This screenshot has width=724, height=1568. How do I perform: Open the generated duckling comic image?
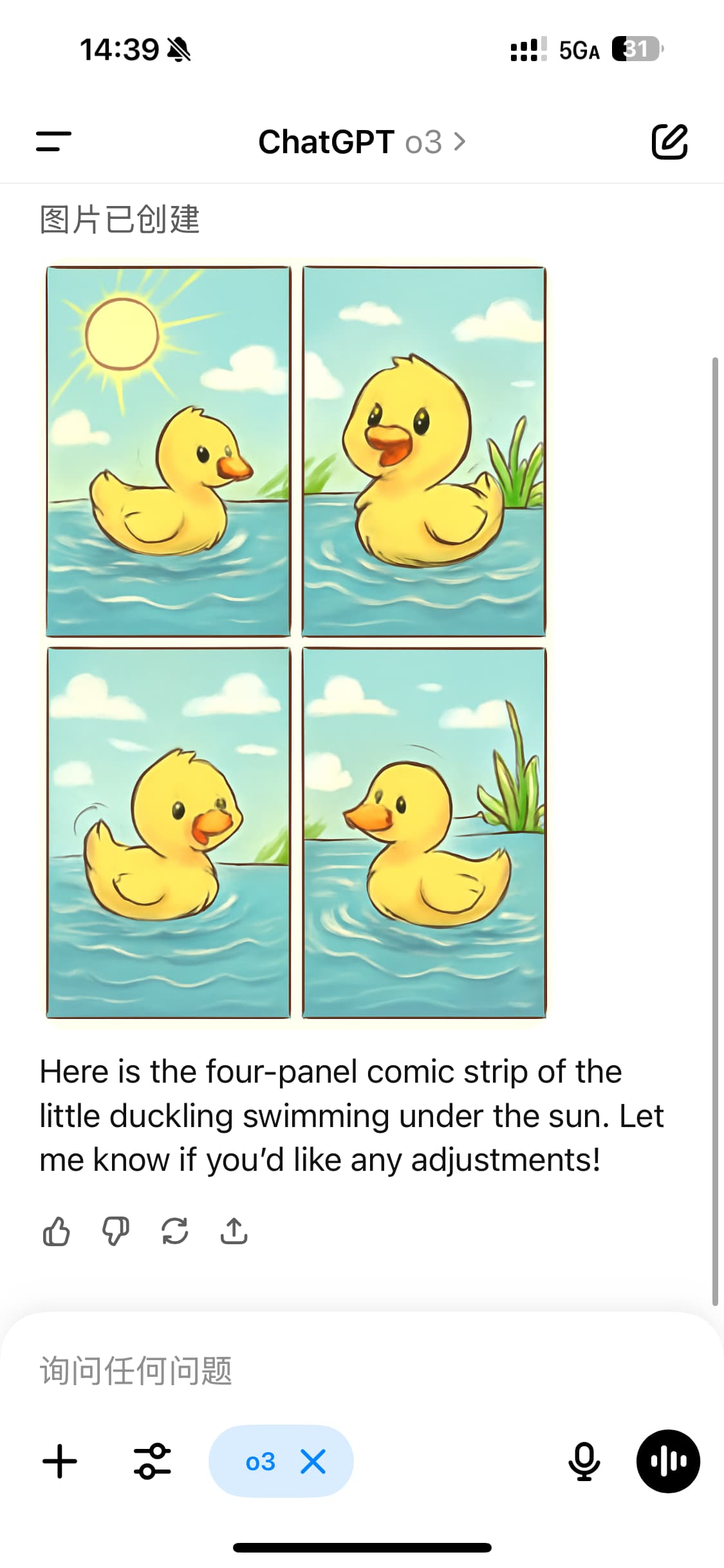pyautogui.click(x=296, y=643)
